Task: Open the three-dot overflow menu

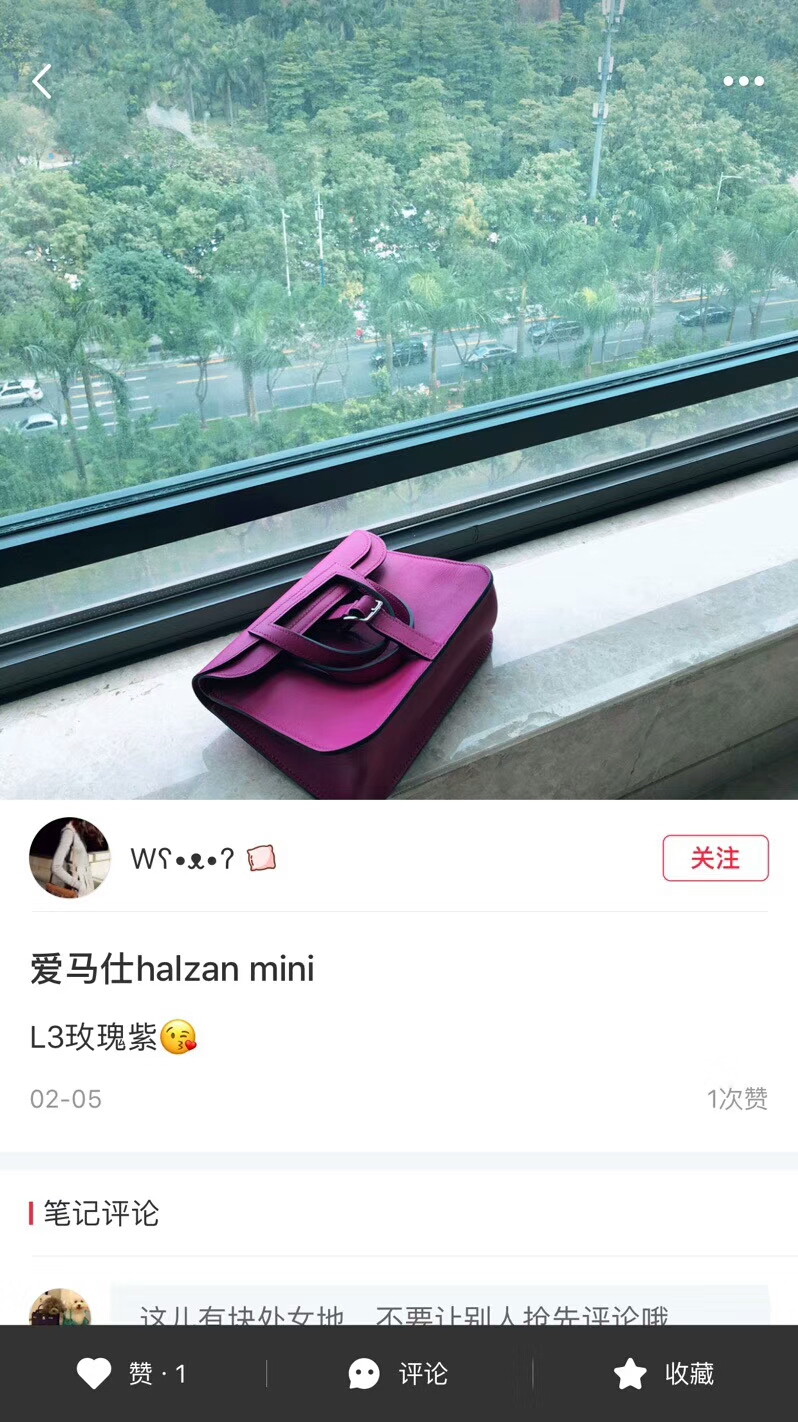Action: click(743, 82)
